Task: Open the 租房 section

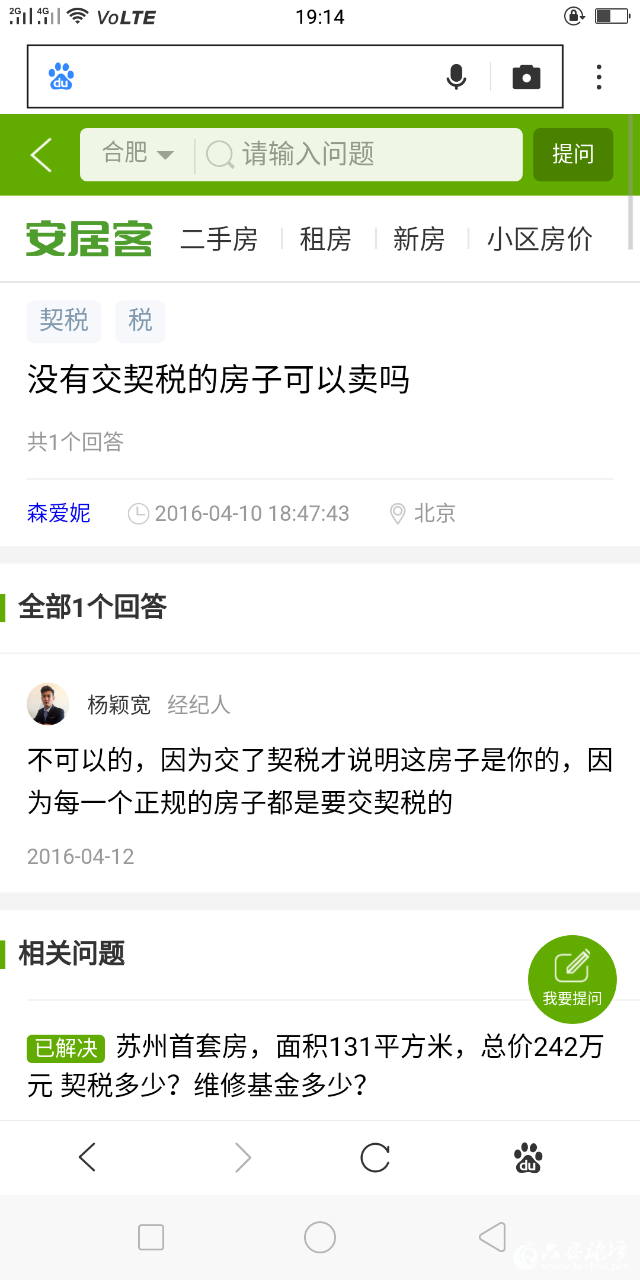Action: click(x=326, y=240)
